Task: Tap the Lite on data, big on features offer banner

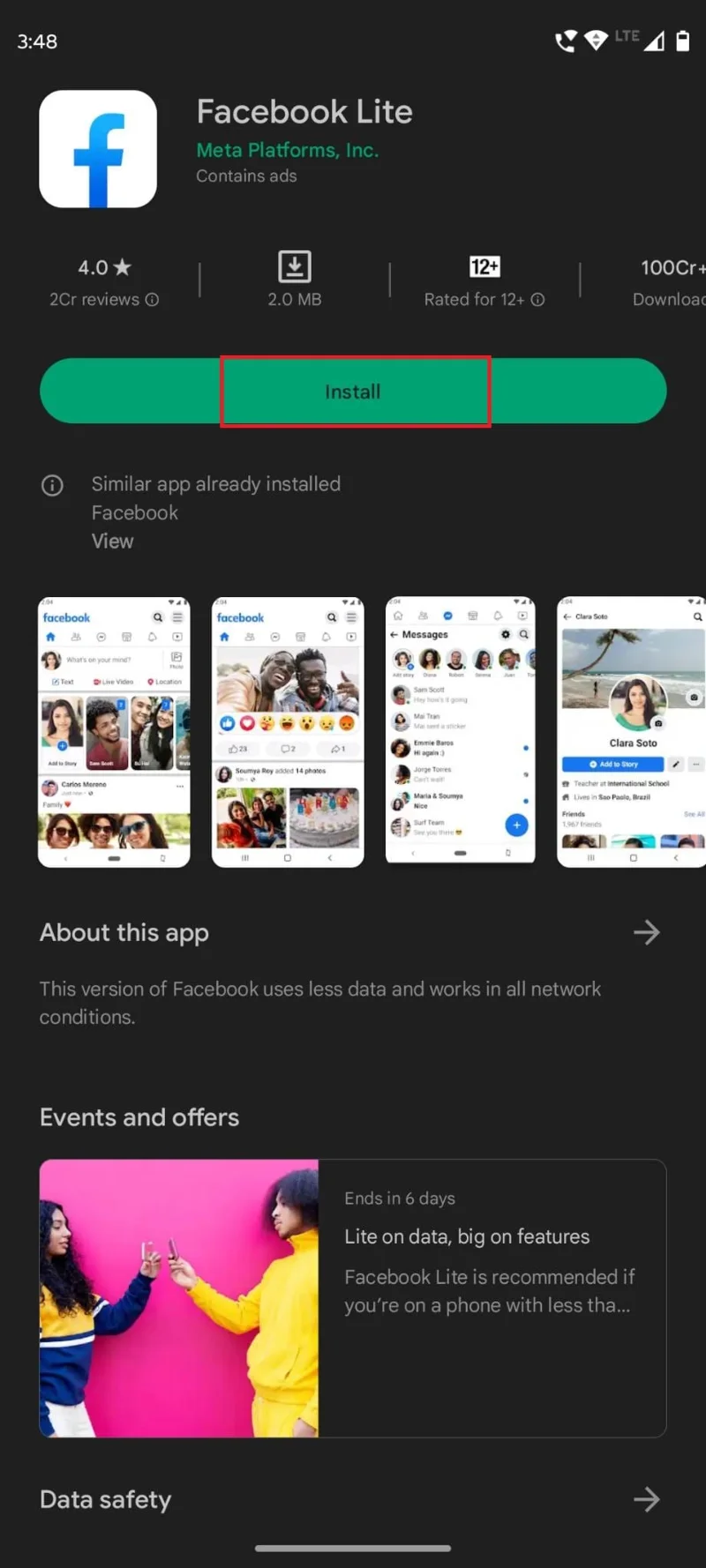Action: 353,1297
